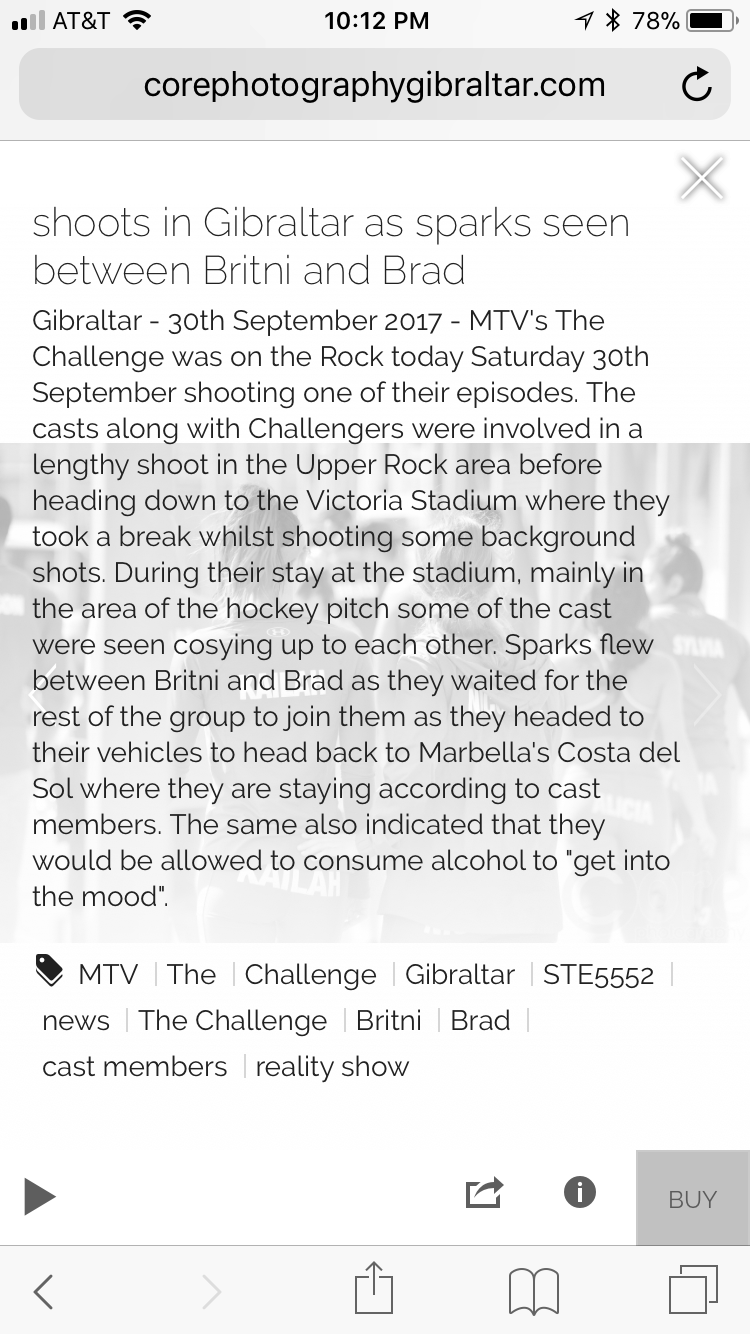The height and width of the screenshot is (1334, 750).
Task: Tap the corephotographygibraltar.com address bar
Action: pyautogui.click(x=374, y=85)
